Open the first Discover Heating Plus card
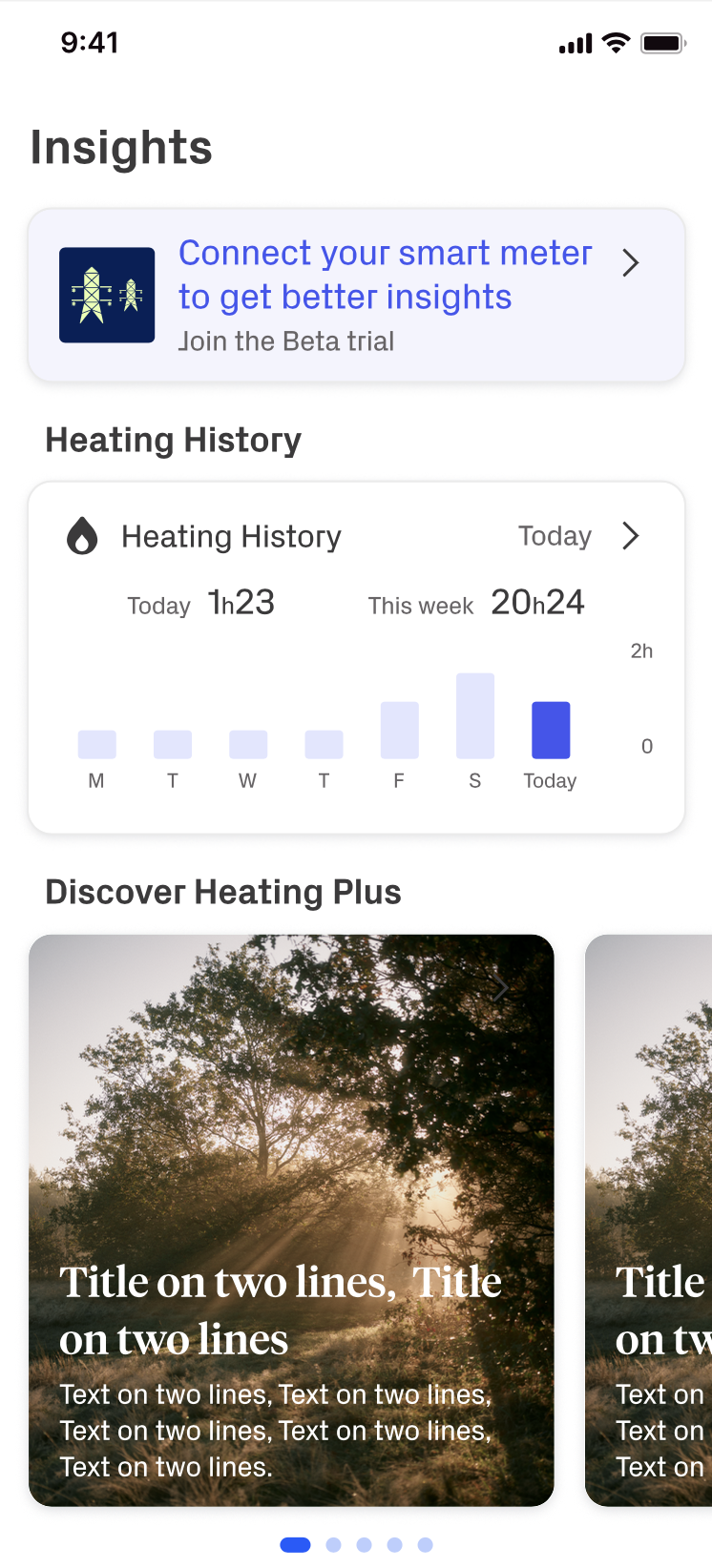Viewport: 712px width, 1568px height. (x=291, y=1221)
